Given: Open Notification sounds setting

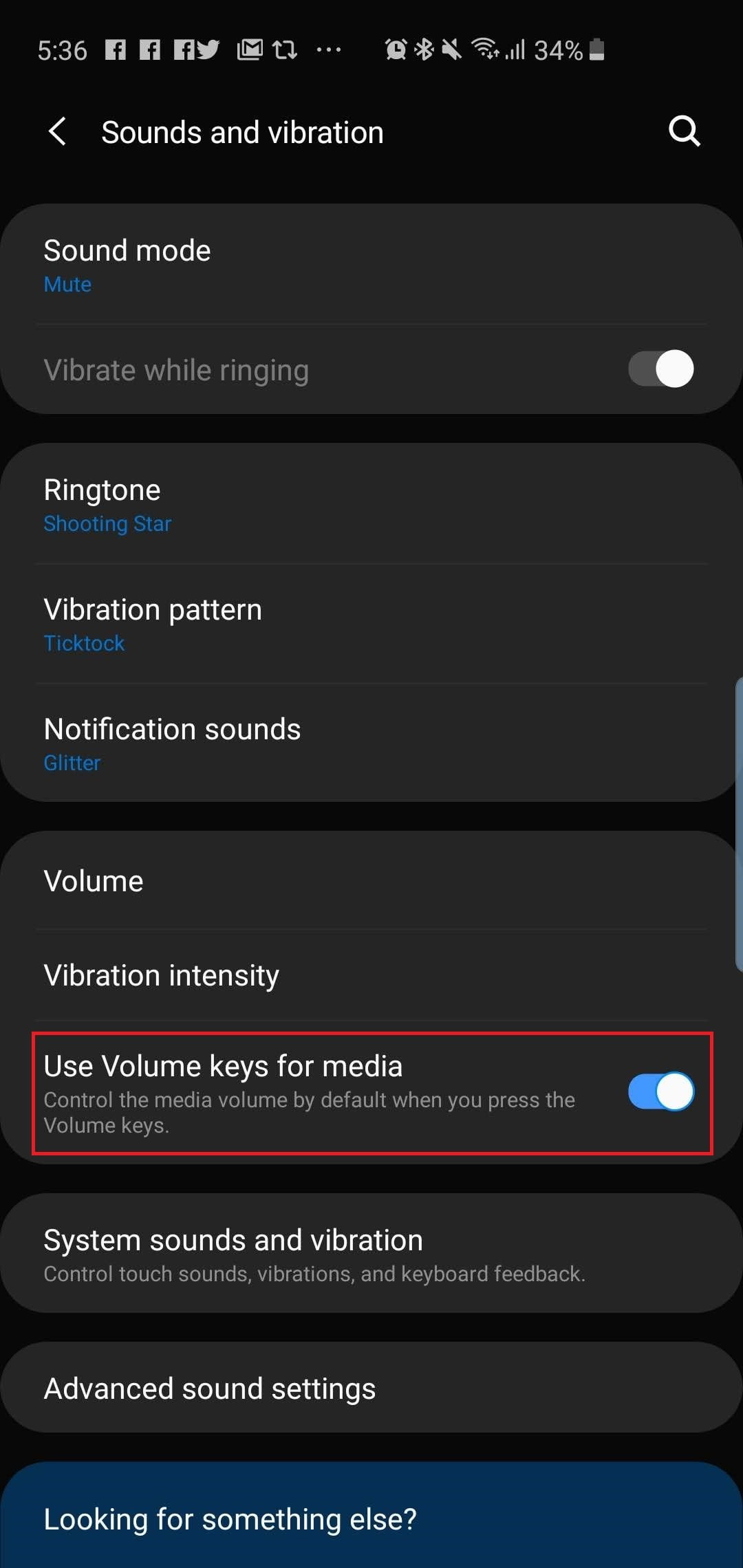Looking at the screenshot, I should [x=371, y=743].
